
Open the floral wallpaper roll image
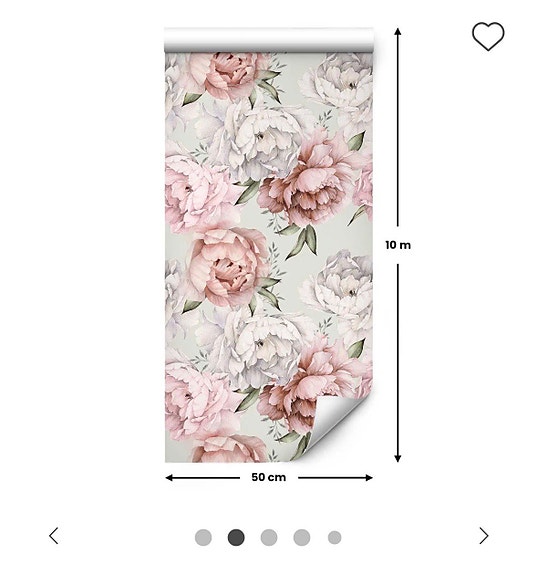pyautogui.click(x=269, y=245)
